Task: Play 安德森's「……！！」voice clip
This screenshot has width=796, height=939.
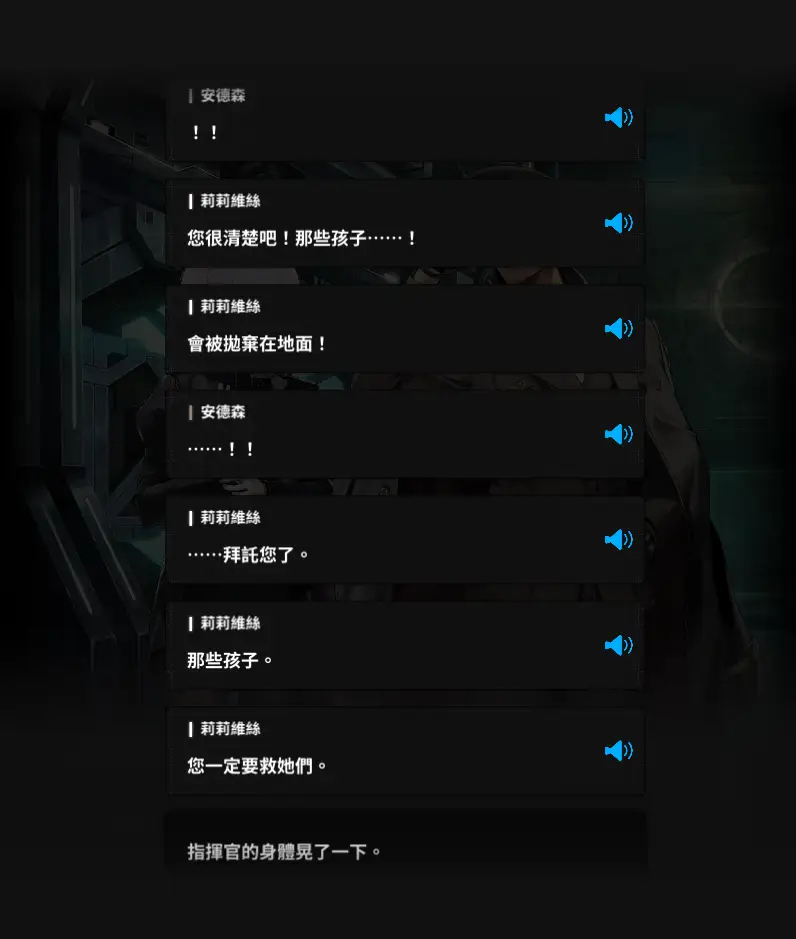Action: [618, 434]
